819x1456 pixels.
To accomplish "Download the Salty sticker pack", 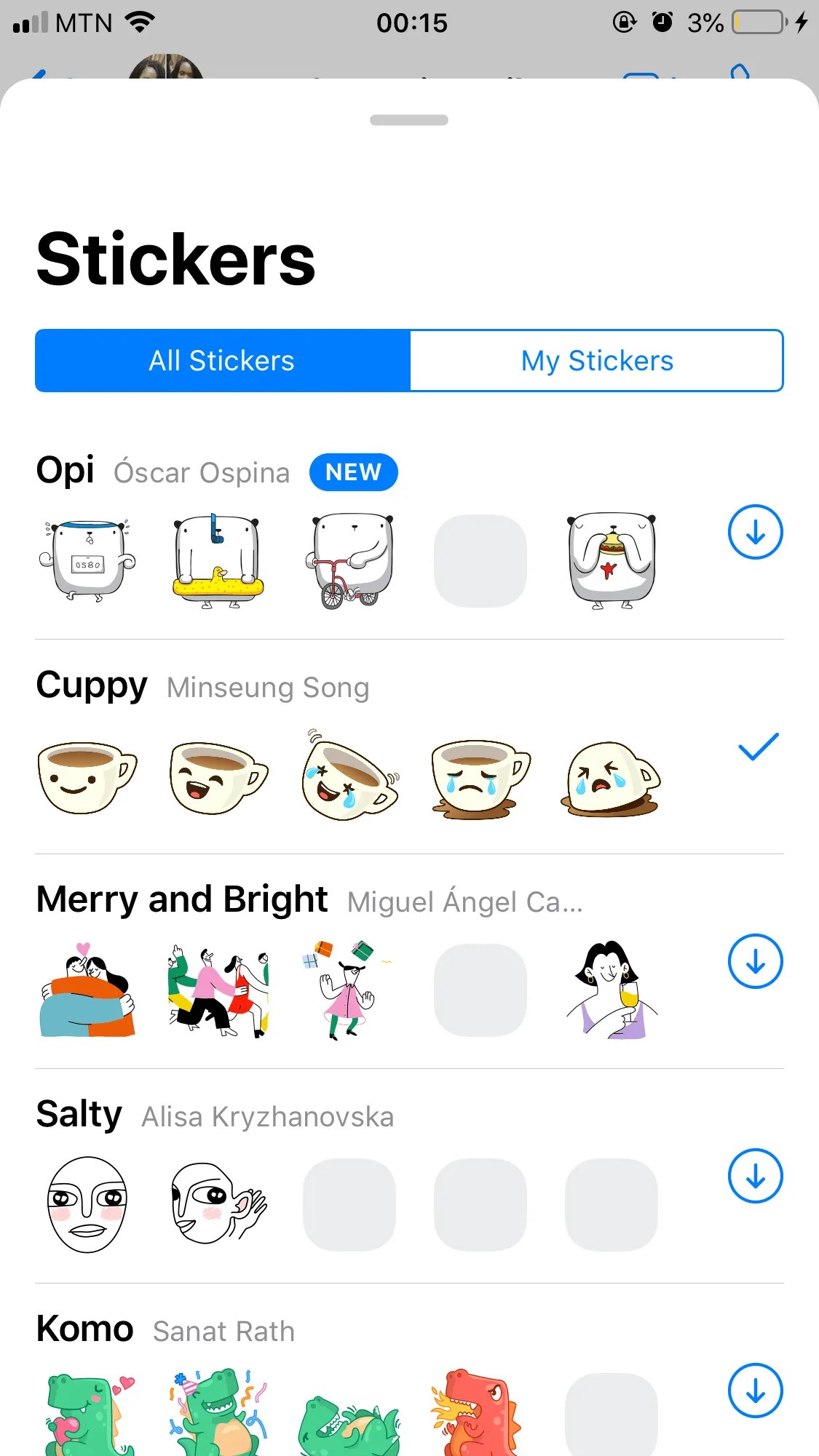I will click(755, 1176).
